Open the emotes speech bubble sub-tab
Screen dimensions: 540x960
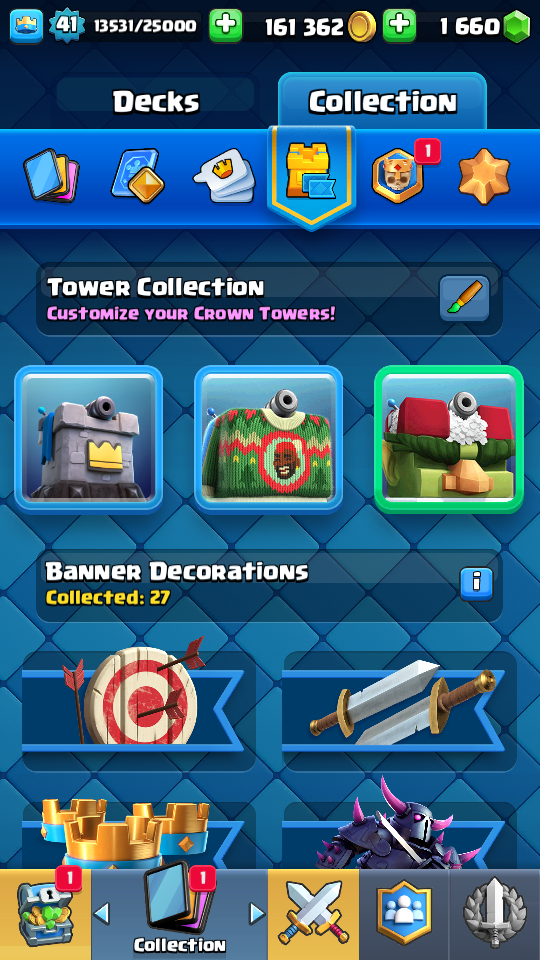tap(224, 176)
